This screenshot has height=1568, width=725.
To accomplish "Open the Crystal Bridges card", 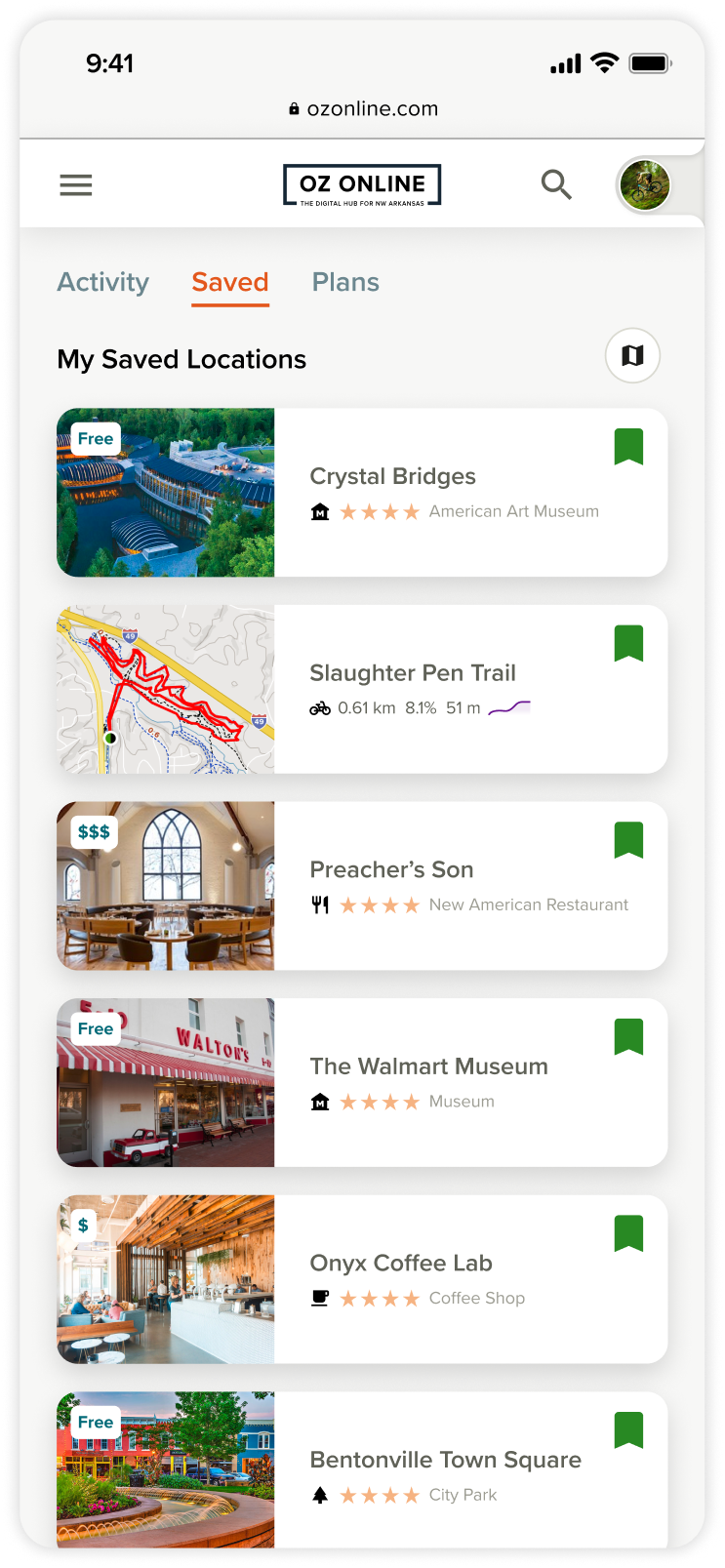I will coord(393,476).
